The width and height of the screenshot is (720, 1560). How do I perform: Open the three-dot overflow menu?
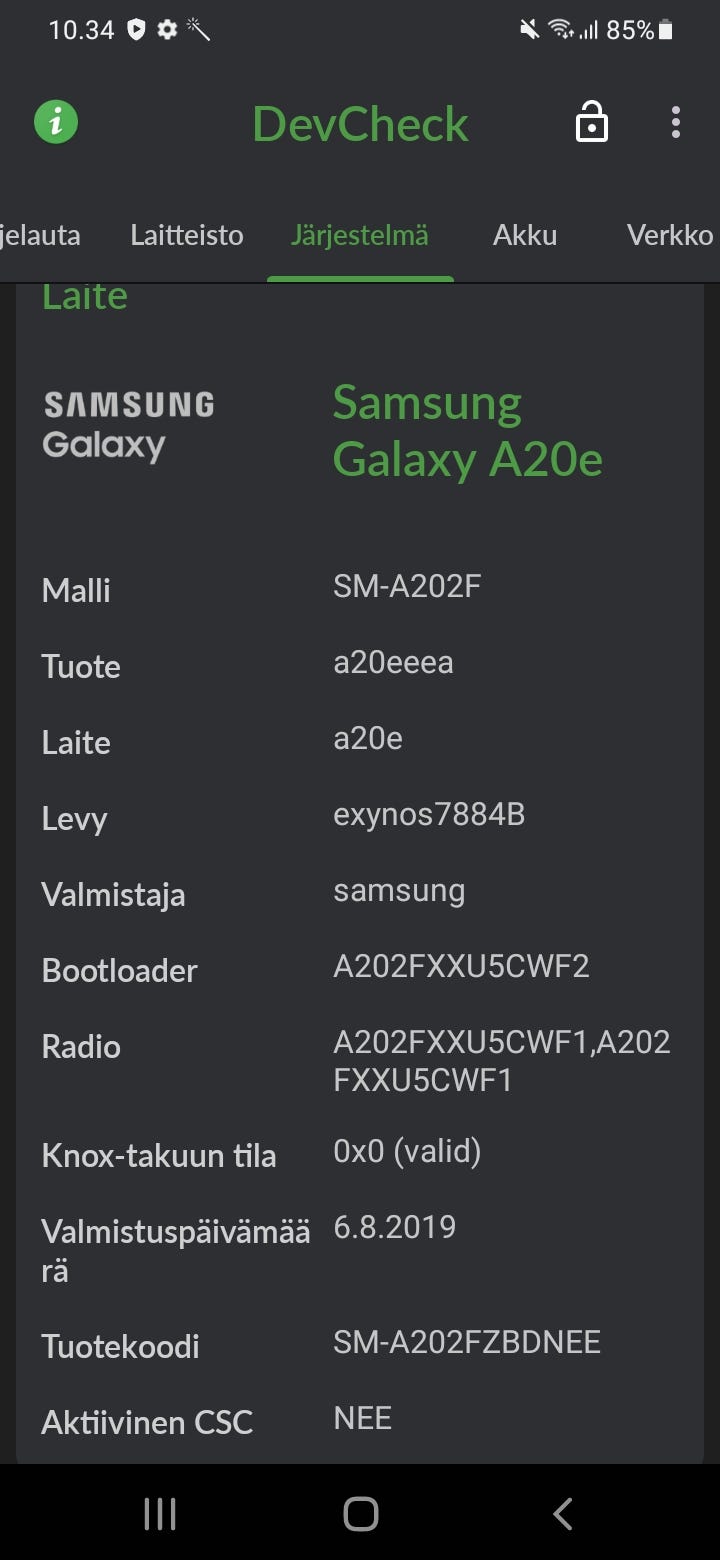coord(676,123)
